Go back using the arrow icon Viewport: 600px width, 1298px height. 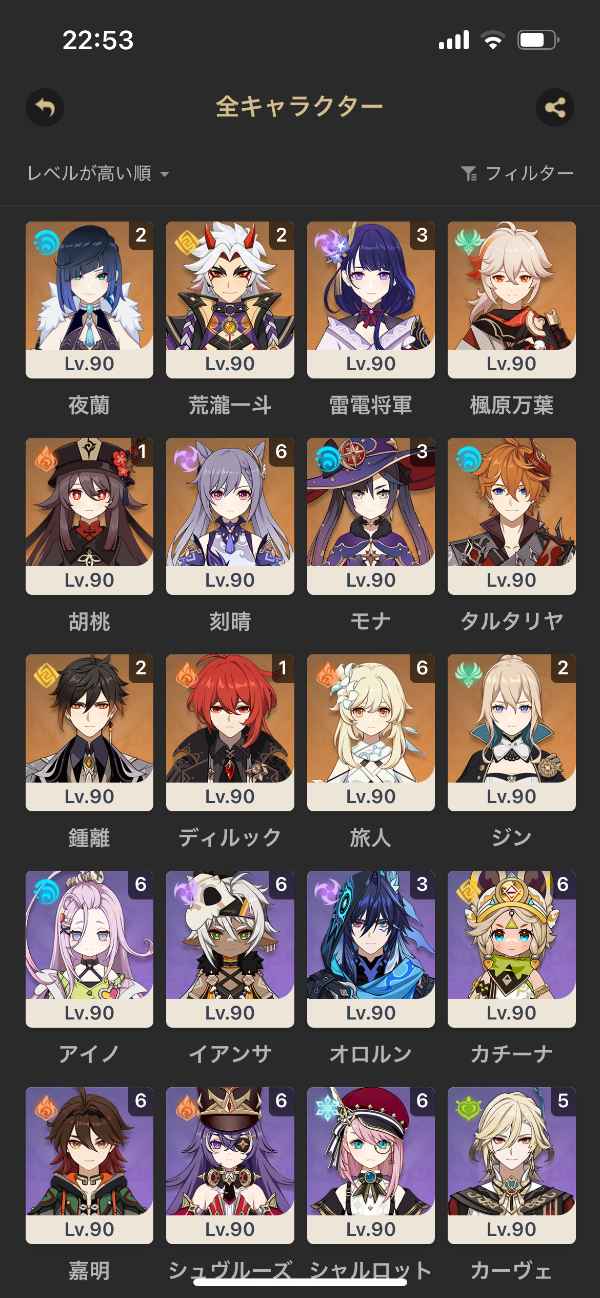[x=45, y=107]
